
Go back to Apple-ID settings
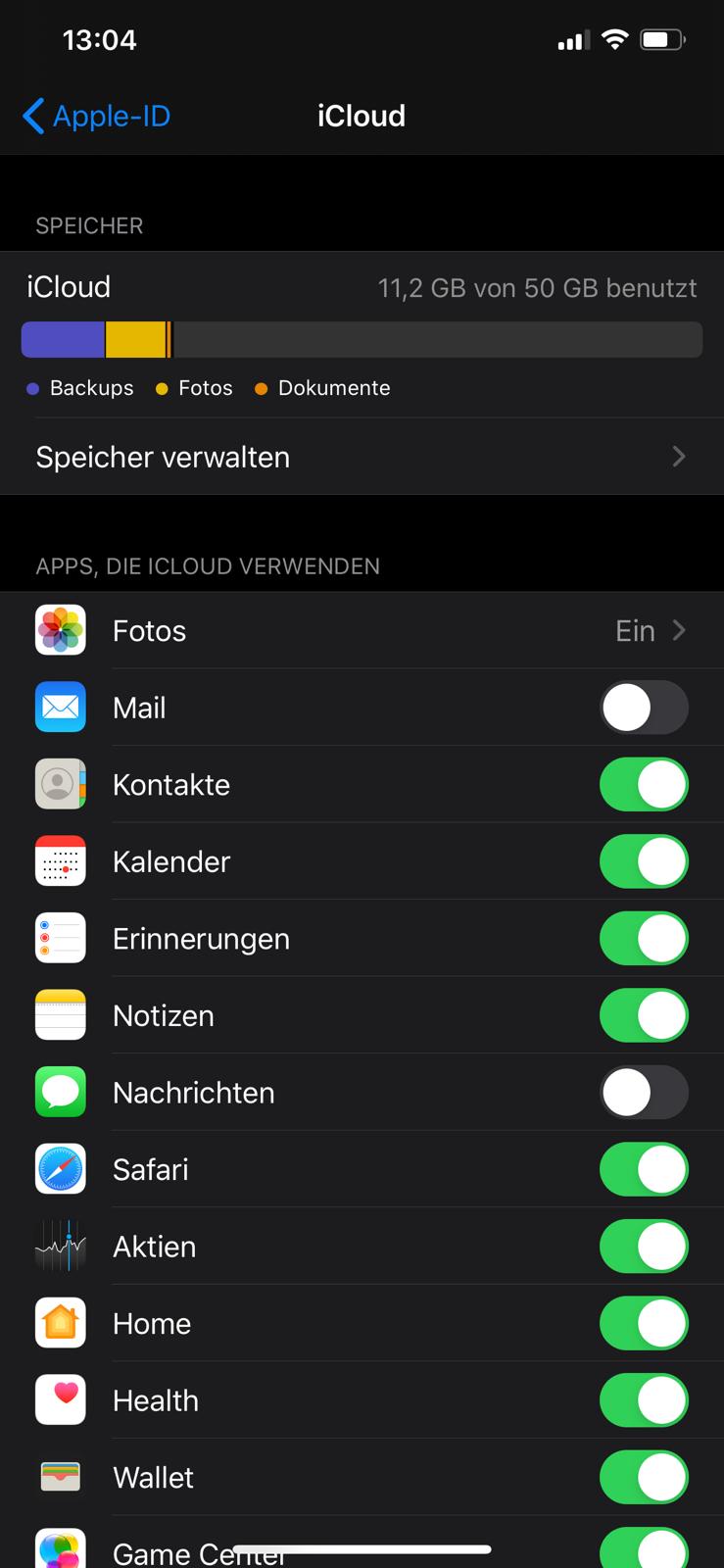coord(96,116)
